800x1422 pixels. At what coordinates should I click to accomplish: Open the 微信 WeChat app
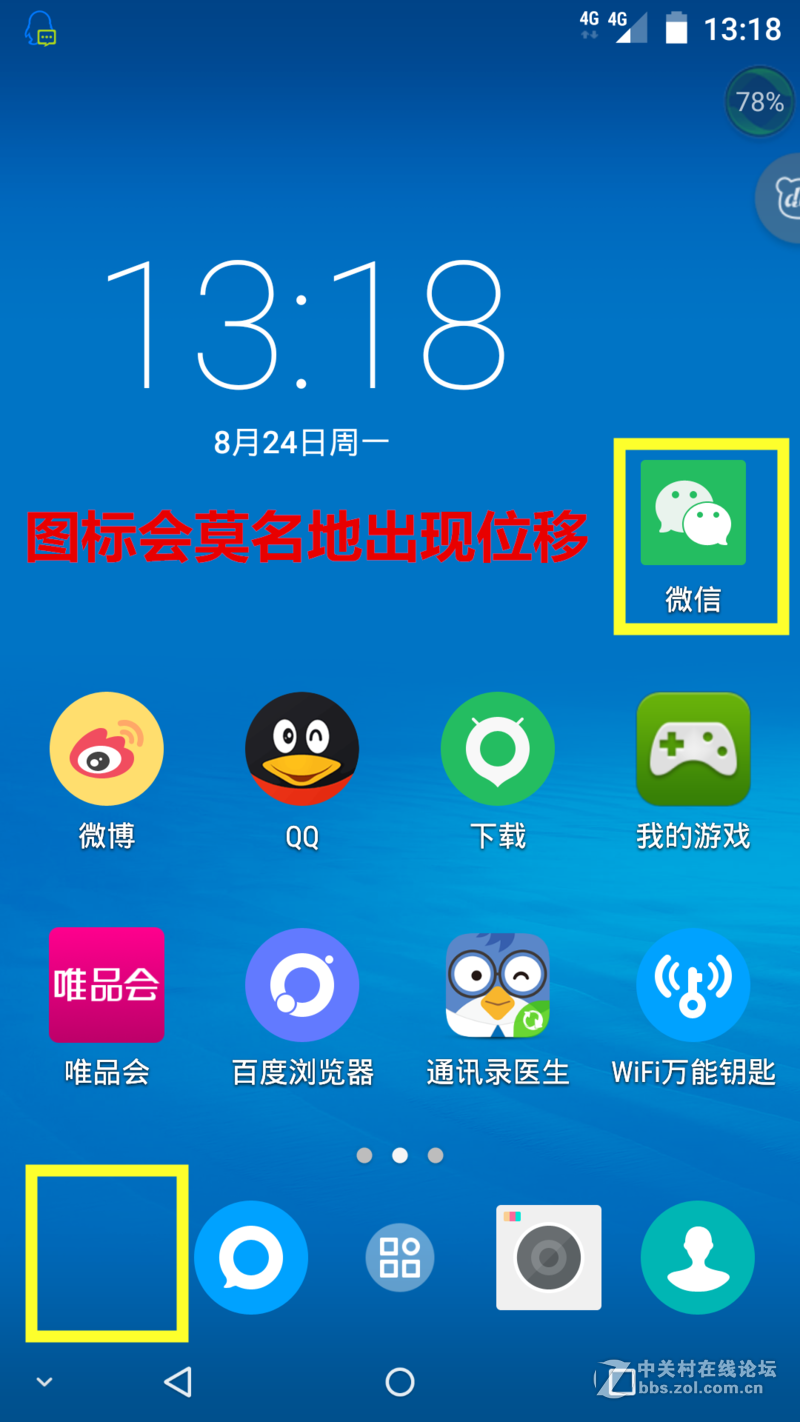(694, 513)
